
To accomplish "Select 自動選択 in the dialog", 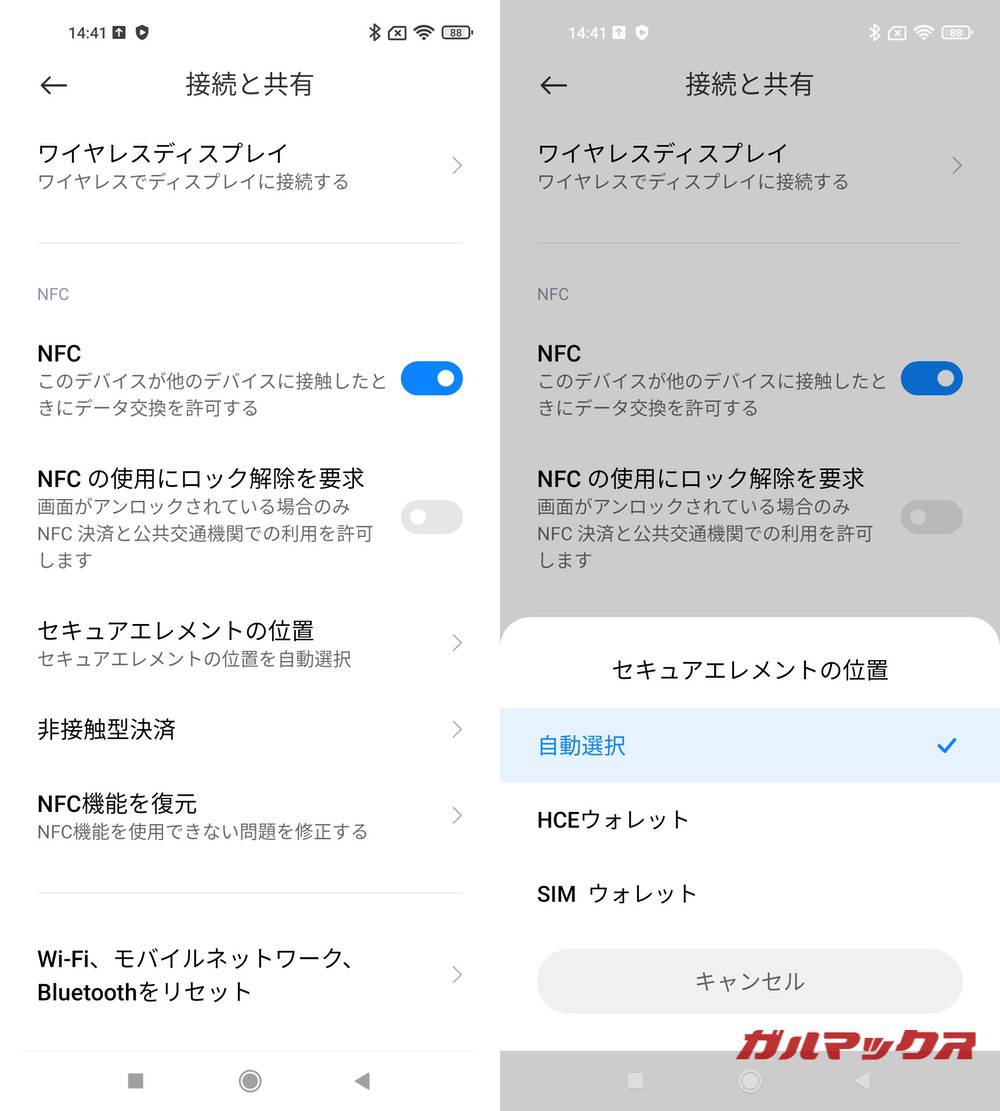I will [748, 745].
